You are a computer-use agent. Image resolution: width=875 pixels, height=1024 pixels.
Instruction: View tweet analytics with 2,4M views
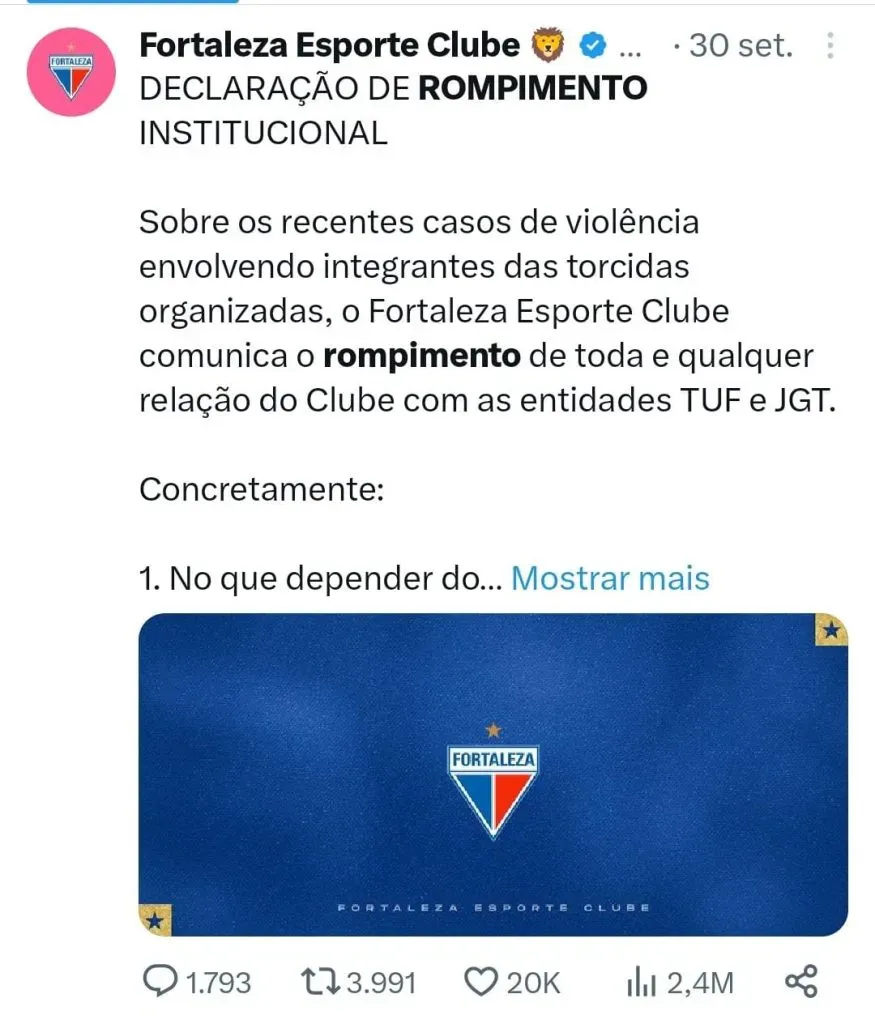coord(640,982)
